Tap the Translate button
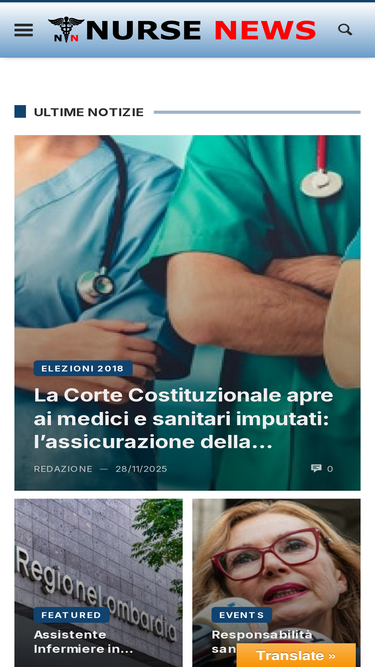Viewport: 375px width, 667px height. pos(296,655)
